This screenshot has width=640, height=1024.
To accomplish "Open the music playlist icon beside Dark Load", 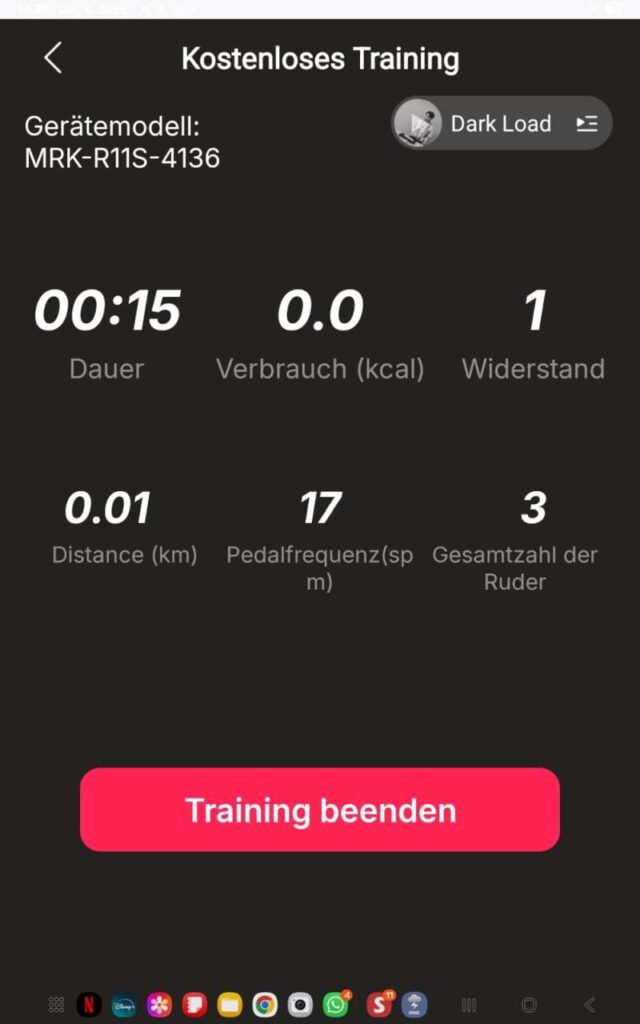I will tap(586, 124).
